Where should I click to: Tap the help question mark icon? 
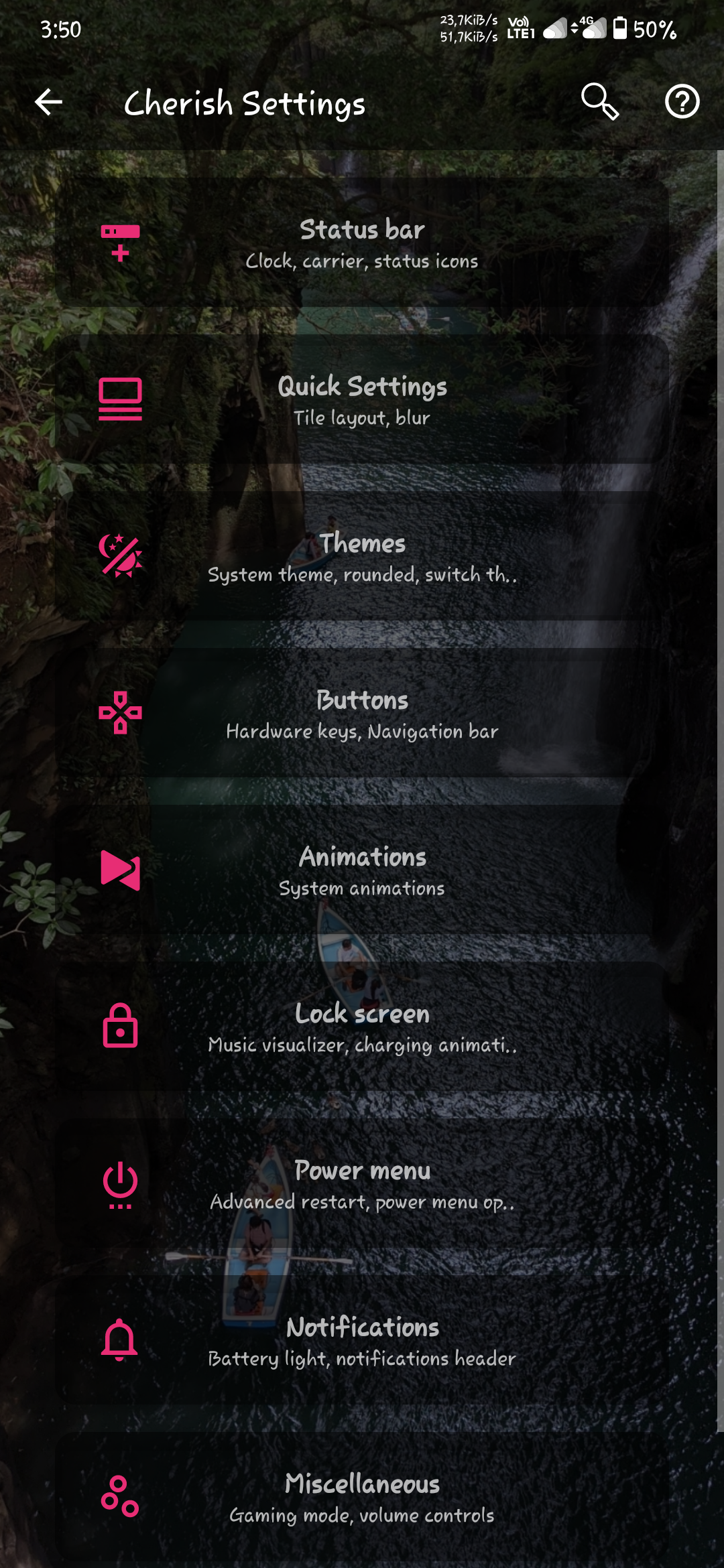click(682, 102)
